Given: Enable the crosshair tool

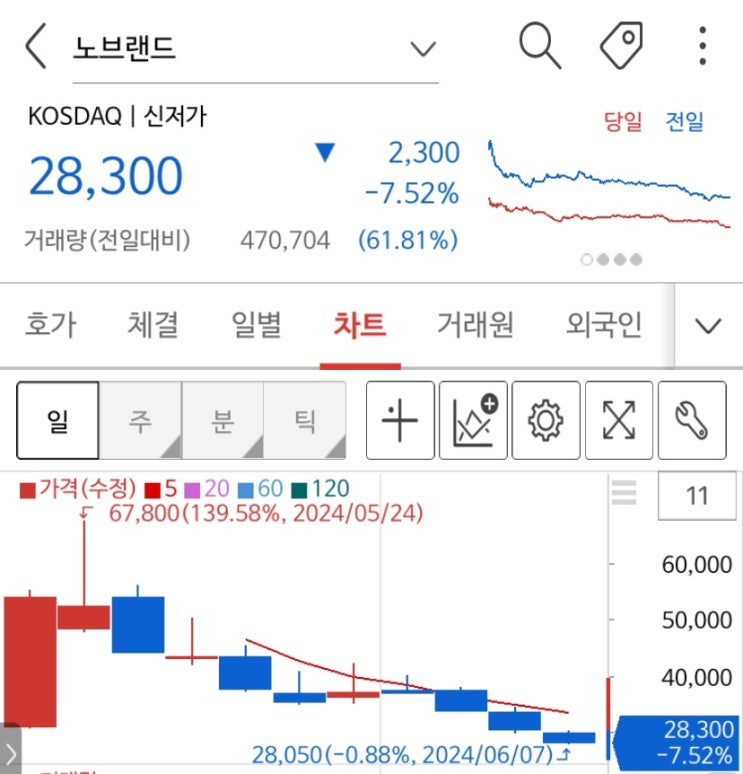Looking at the screenshot, I should pos(400,420).
